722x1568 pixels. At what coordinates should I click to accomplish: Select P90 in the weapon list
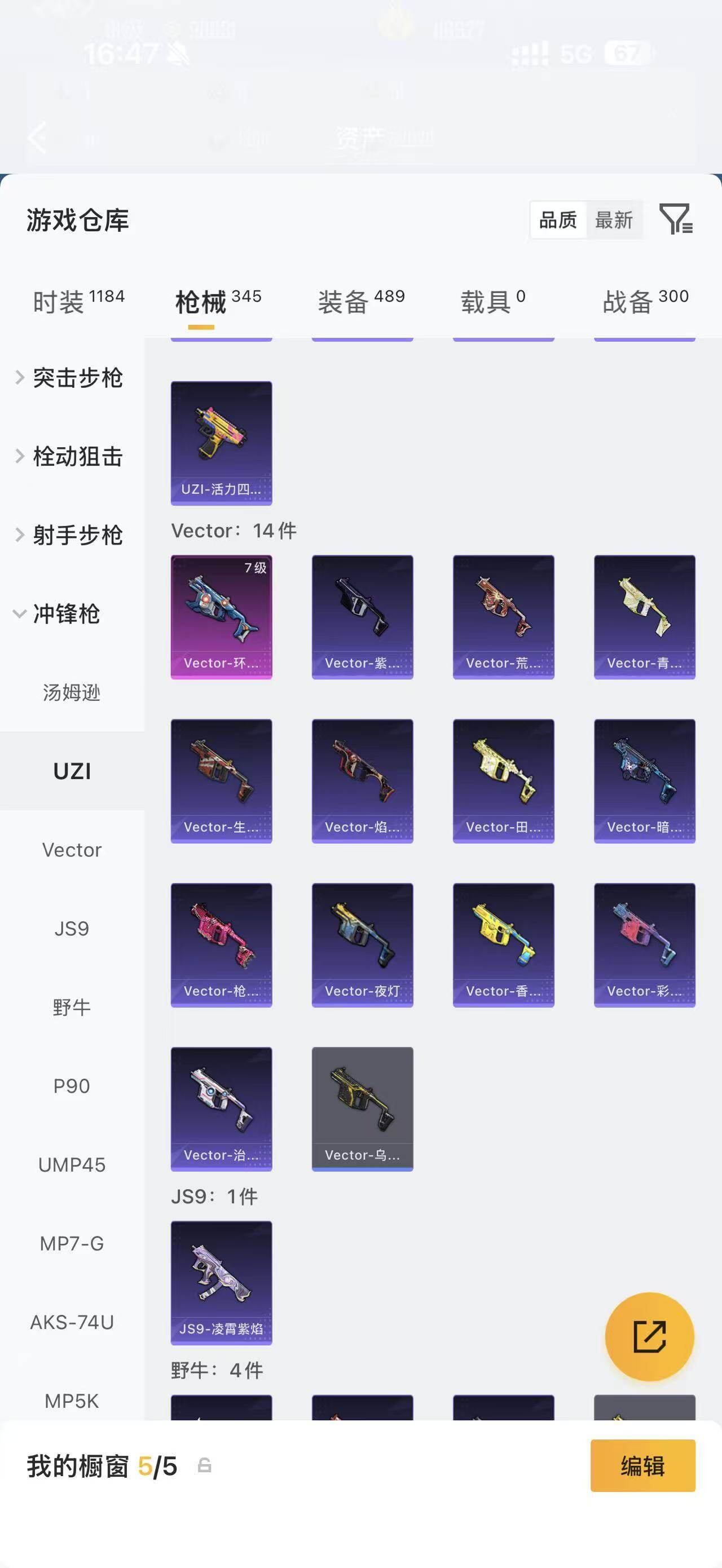[x=72, y=1086]
